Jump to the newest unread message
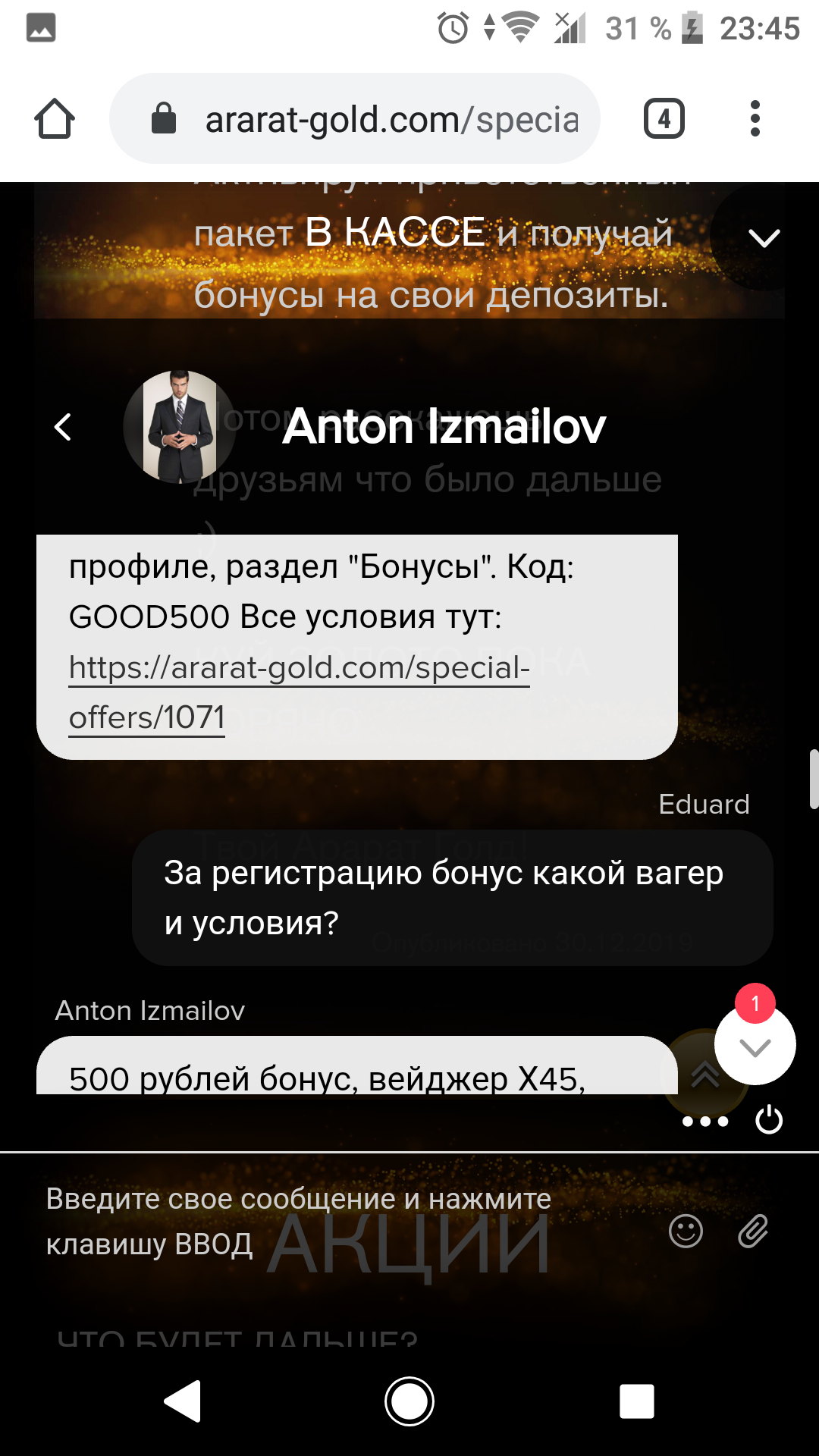819x1456 pixels. [x=755, y=1046]
